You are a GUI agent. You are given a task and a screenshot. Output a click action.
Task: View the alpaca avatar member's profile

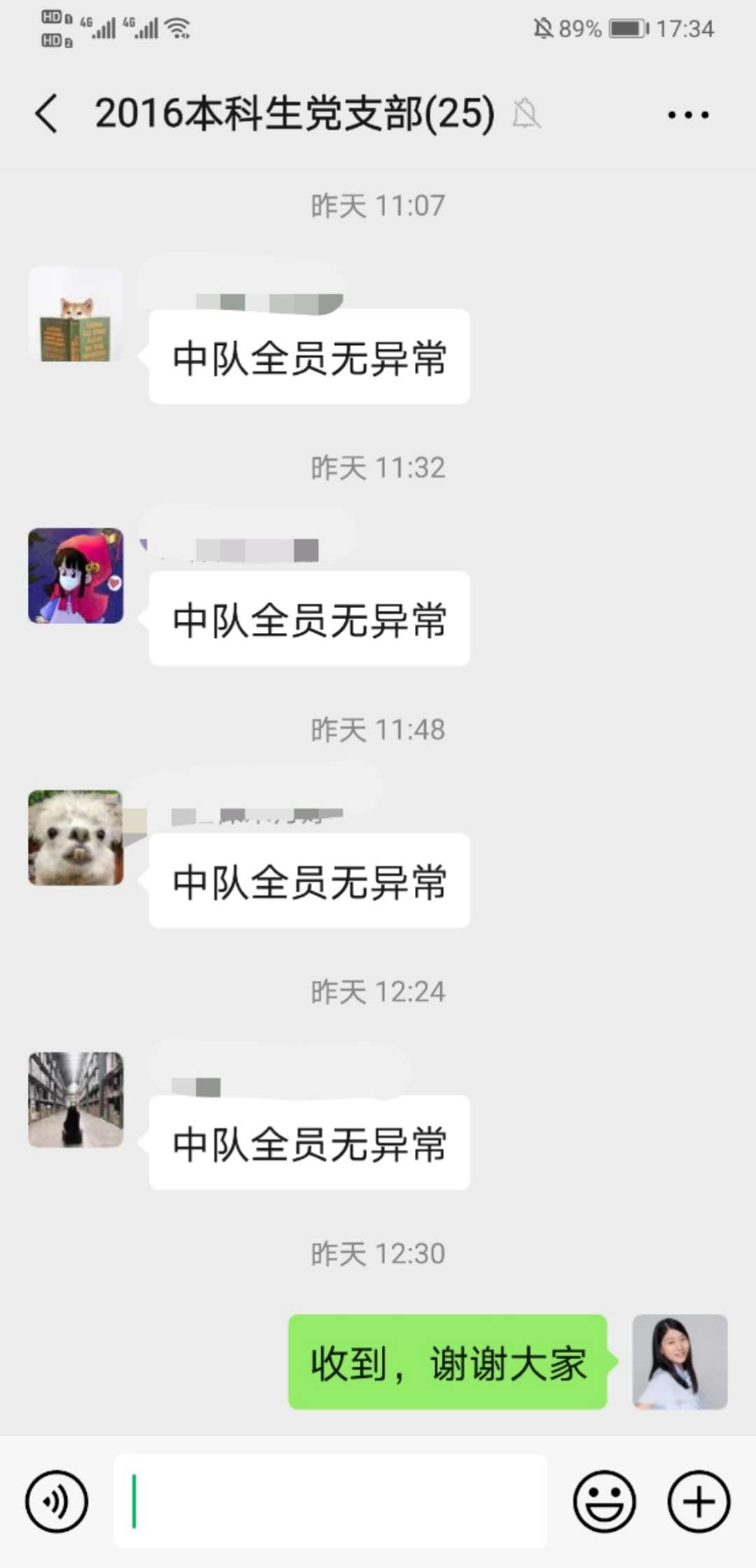76,838
